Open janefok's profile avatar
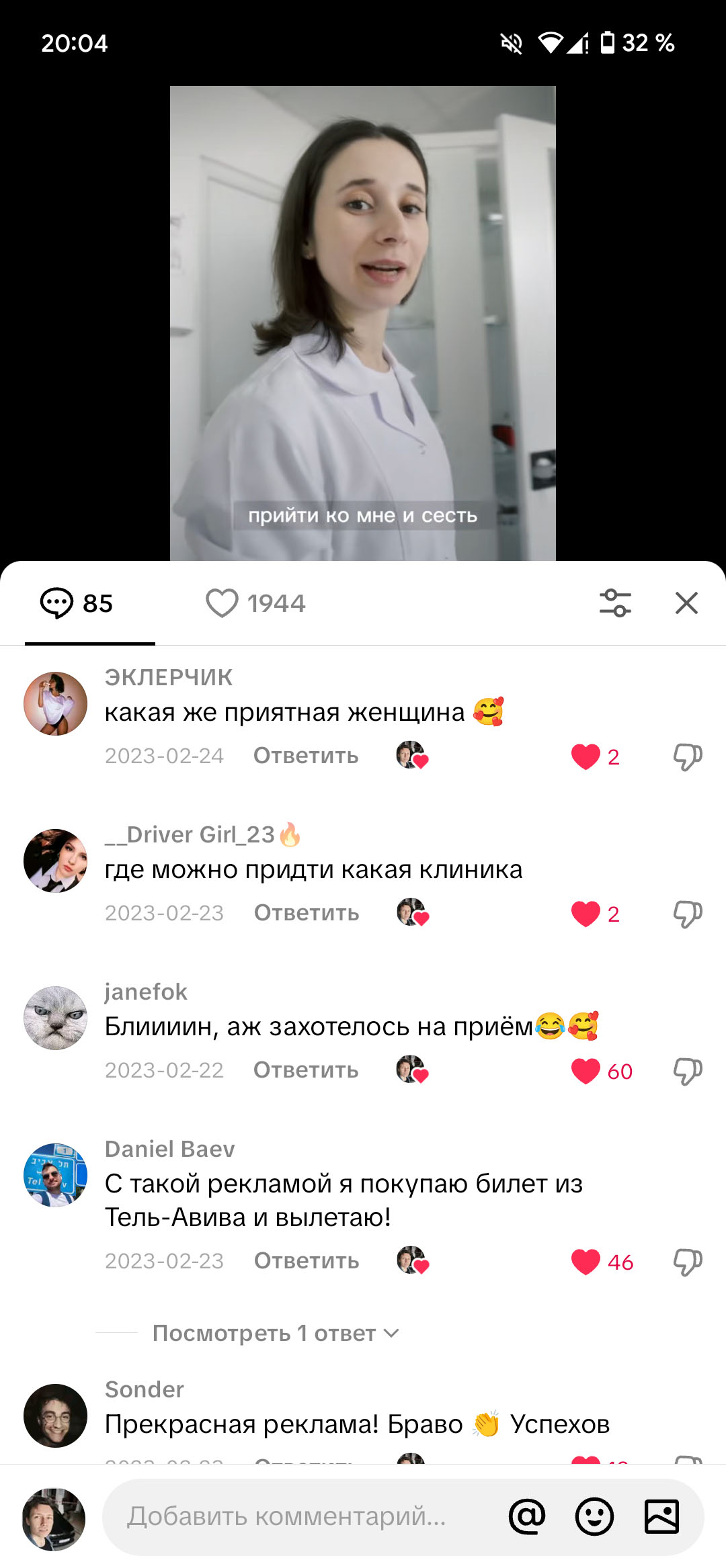The height and width of the screenshot is (1568, 726). [x=55, y=1018]
